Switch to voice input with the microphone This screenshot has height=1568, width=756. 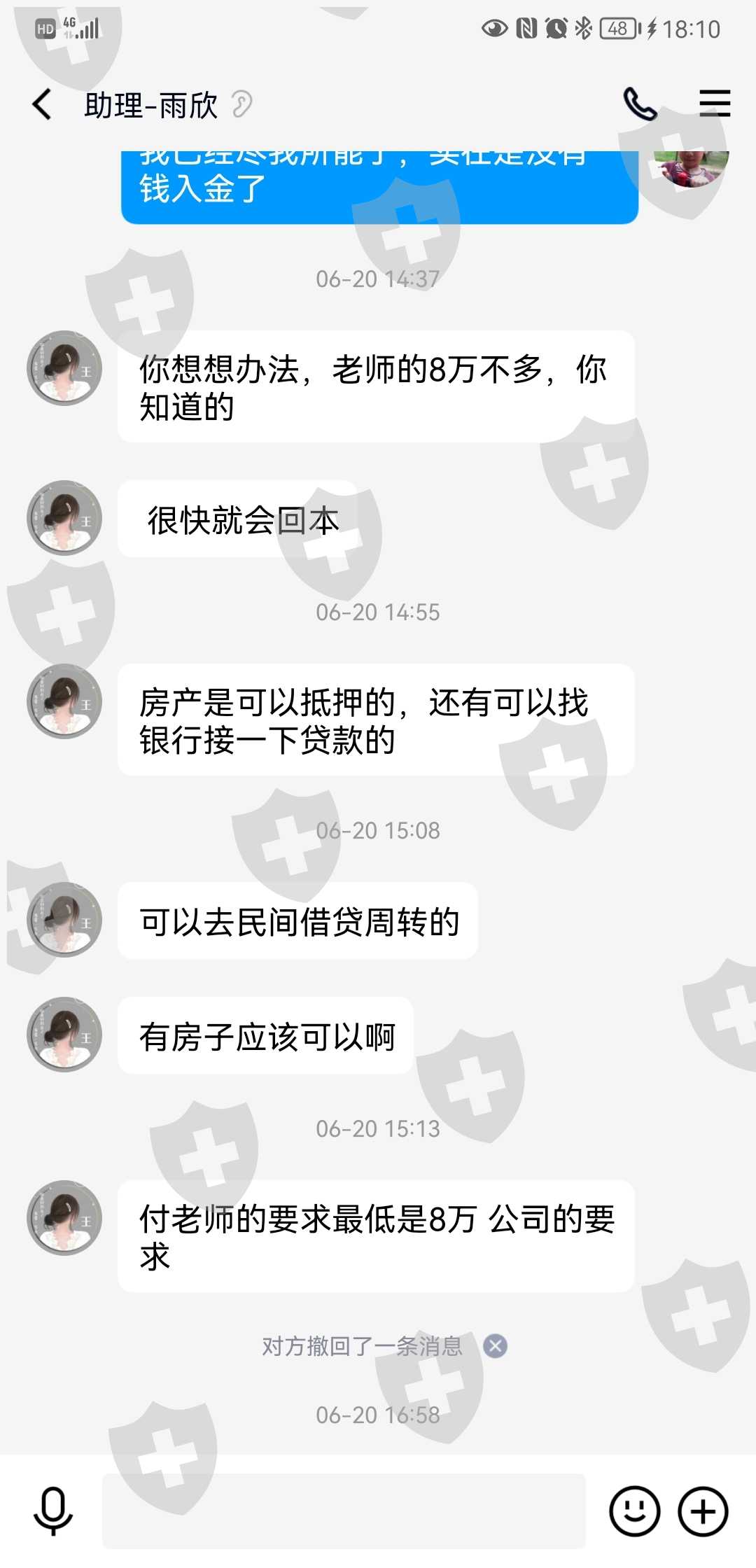tap(53, 1511)
